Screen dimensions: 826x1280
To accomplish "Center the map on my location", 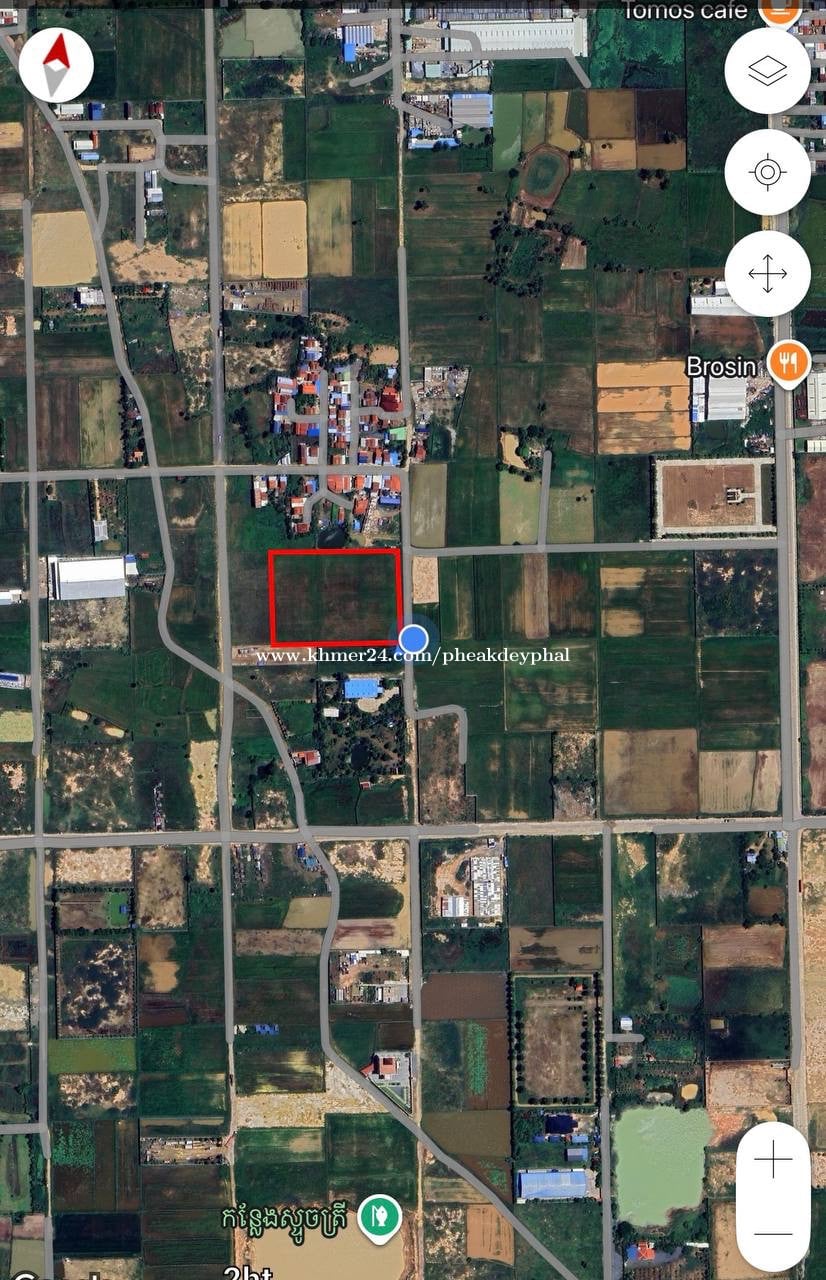I will [767, 173].
